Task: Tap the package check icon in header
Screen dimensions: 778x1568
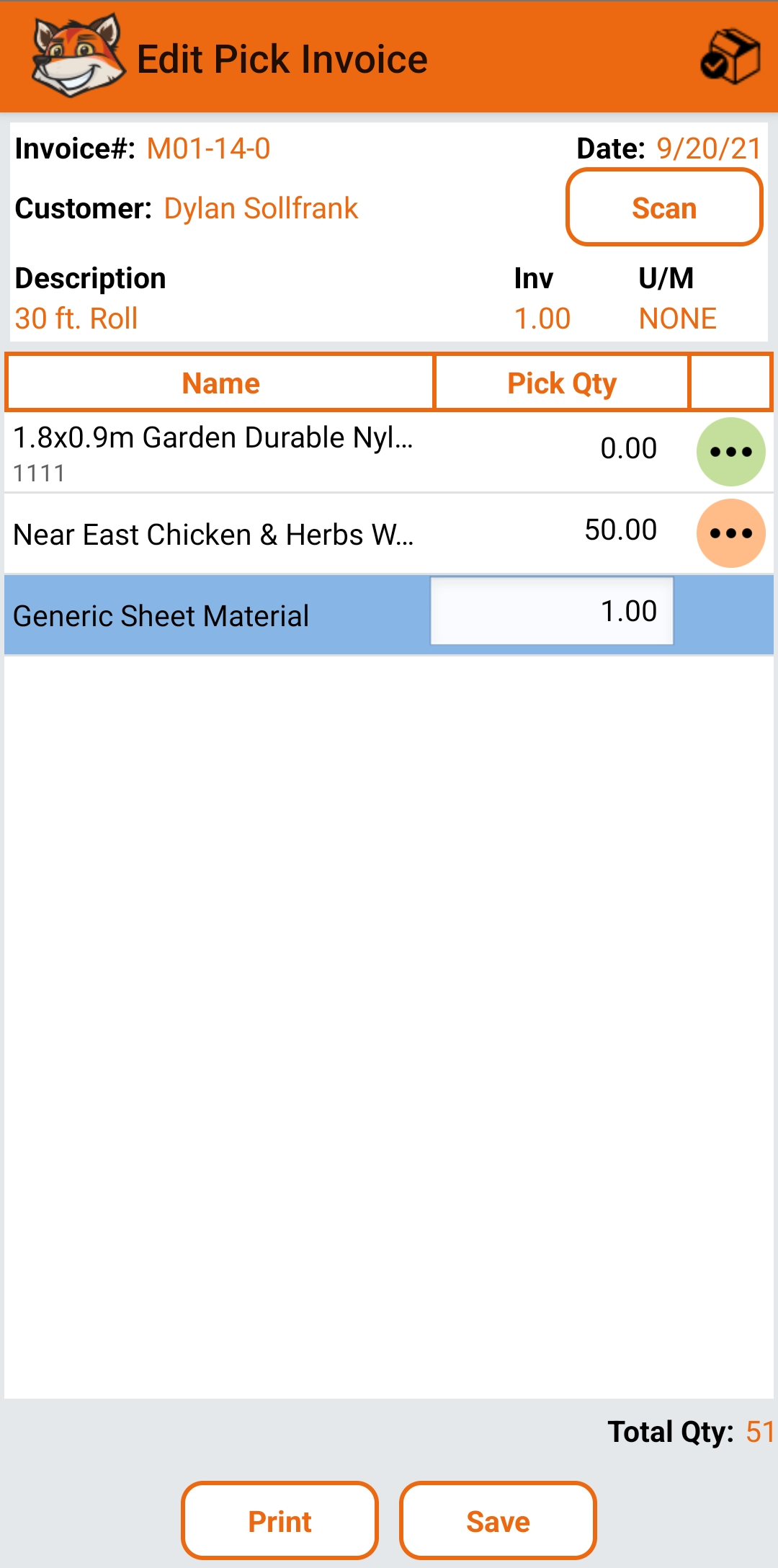Action: coord(730,57)
